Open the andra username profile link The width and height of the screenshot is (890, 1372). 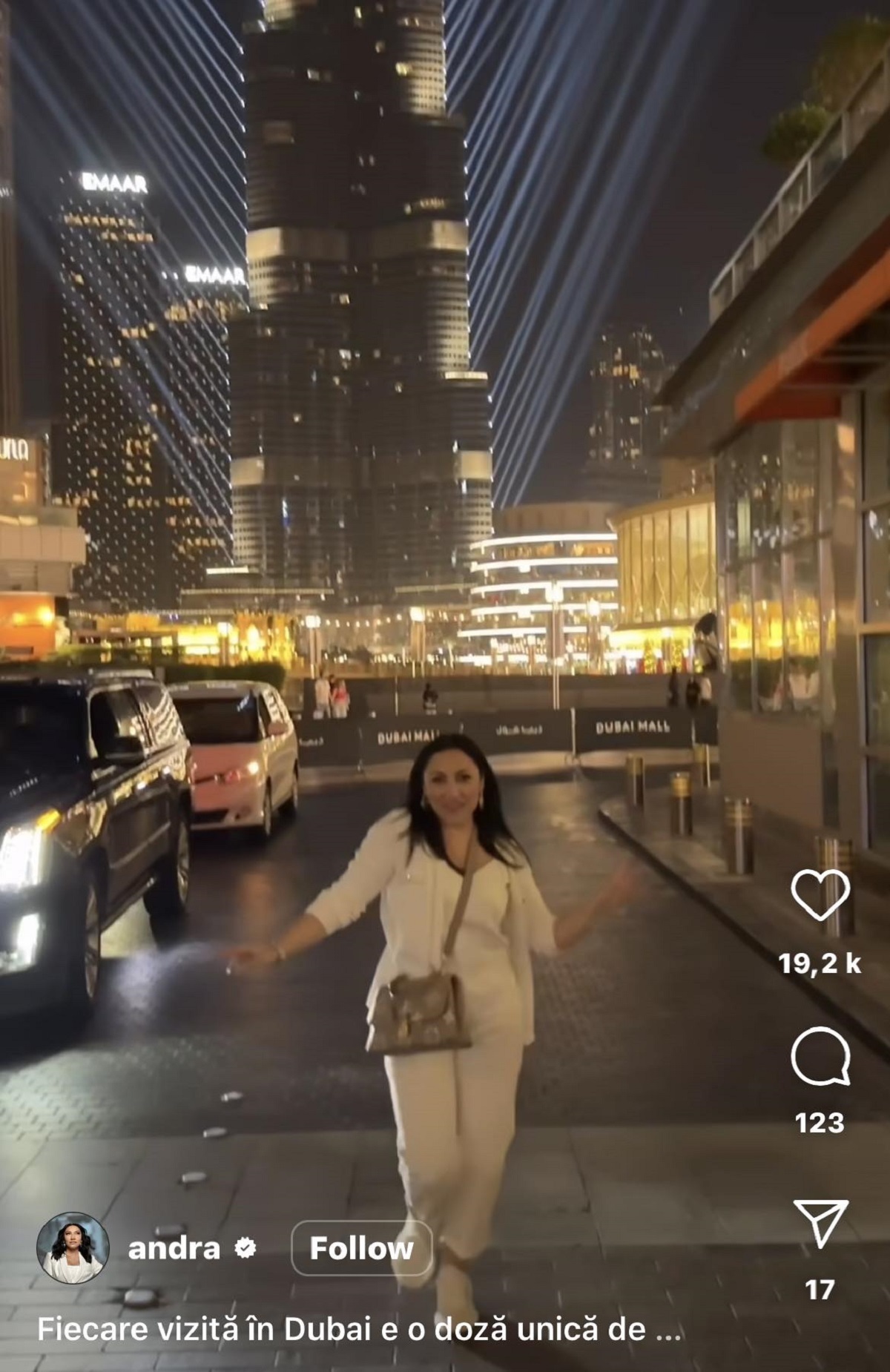pos(174,1248)
